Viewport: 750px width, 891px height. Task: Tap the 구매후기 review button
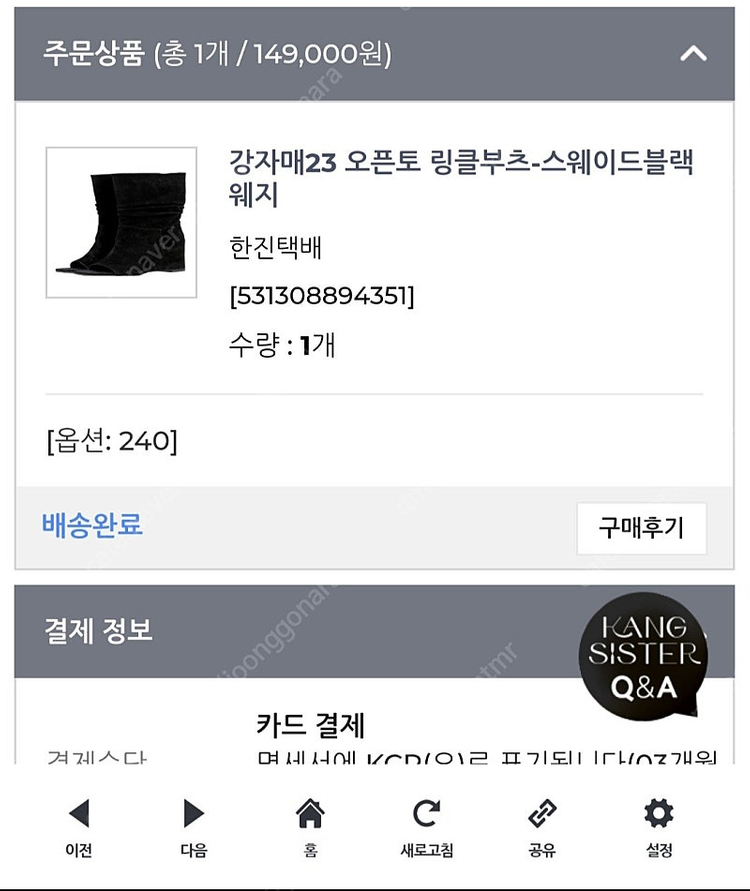coord(643,528)
